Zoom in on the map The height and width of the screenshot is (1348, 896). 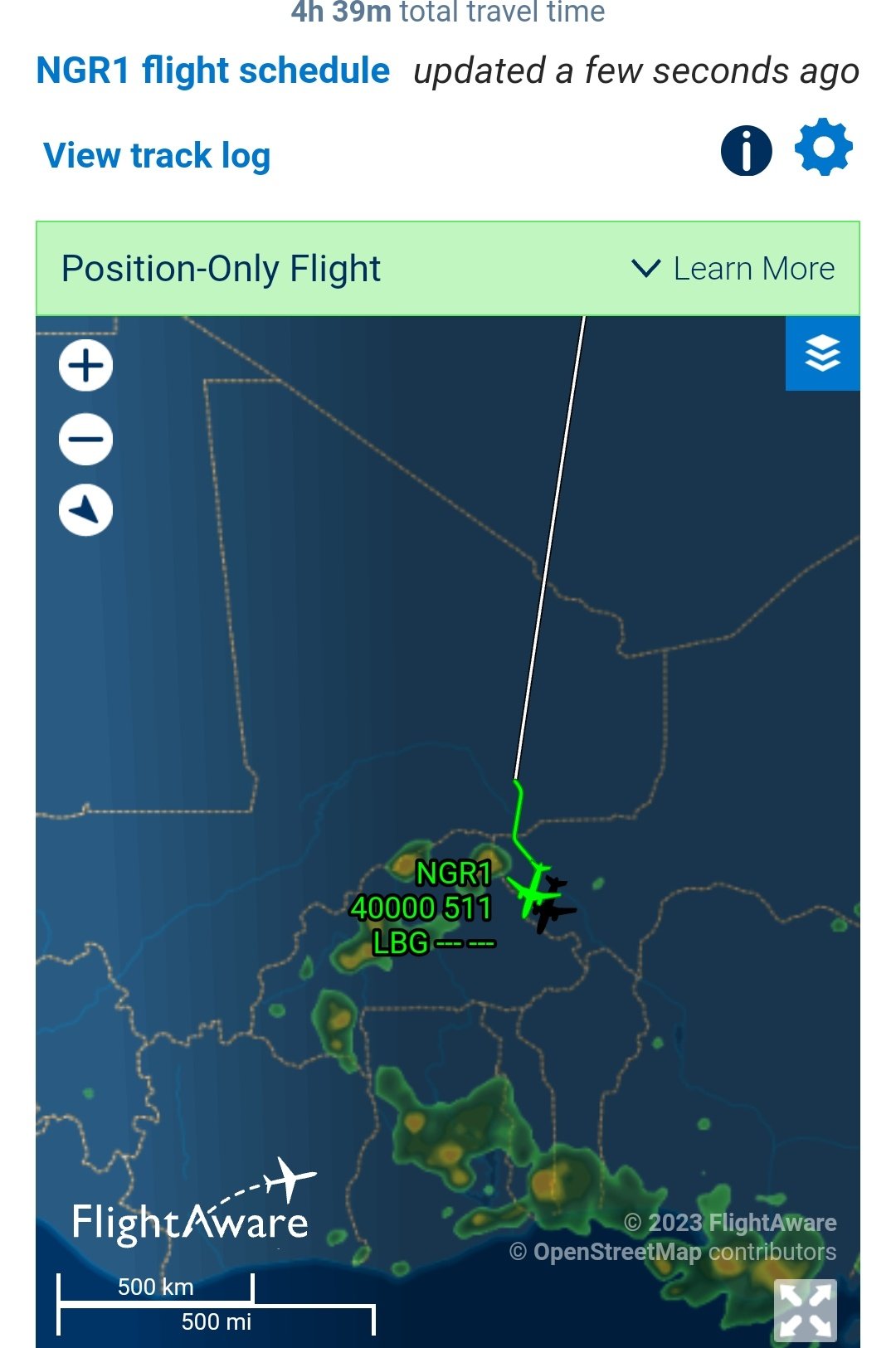(86, 366)
